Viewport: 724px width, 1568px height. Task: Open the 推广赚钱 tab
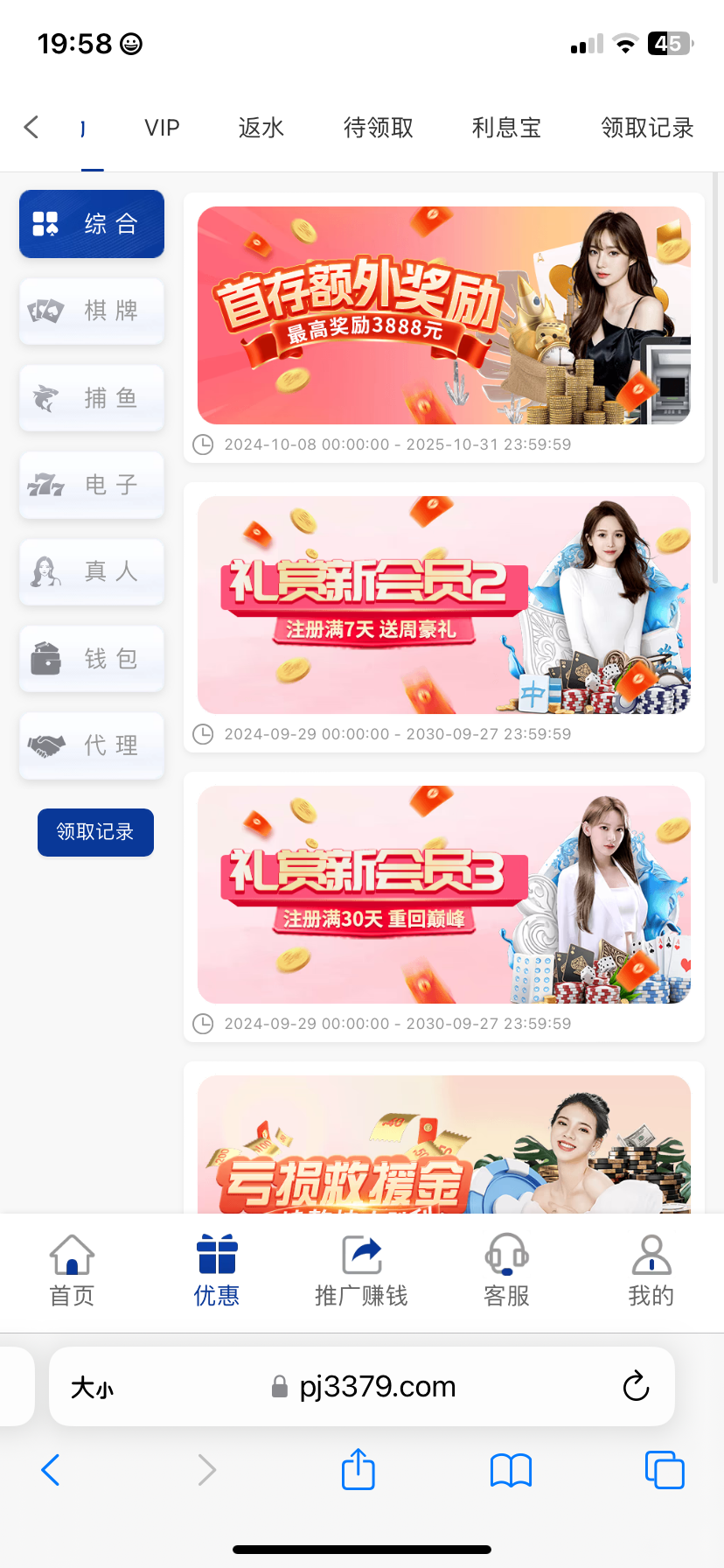point(361,1270)
